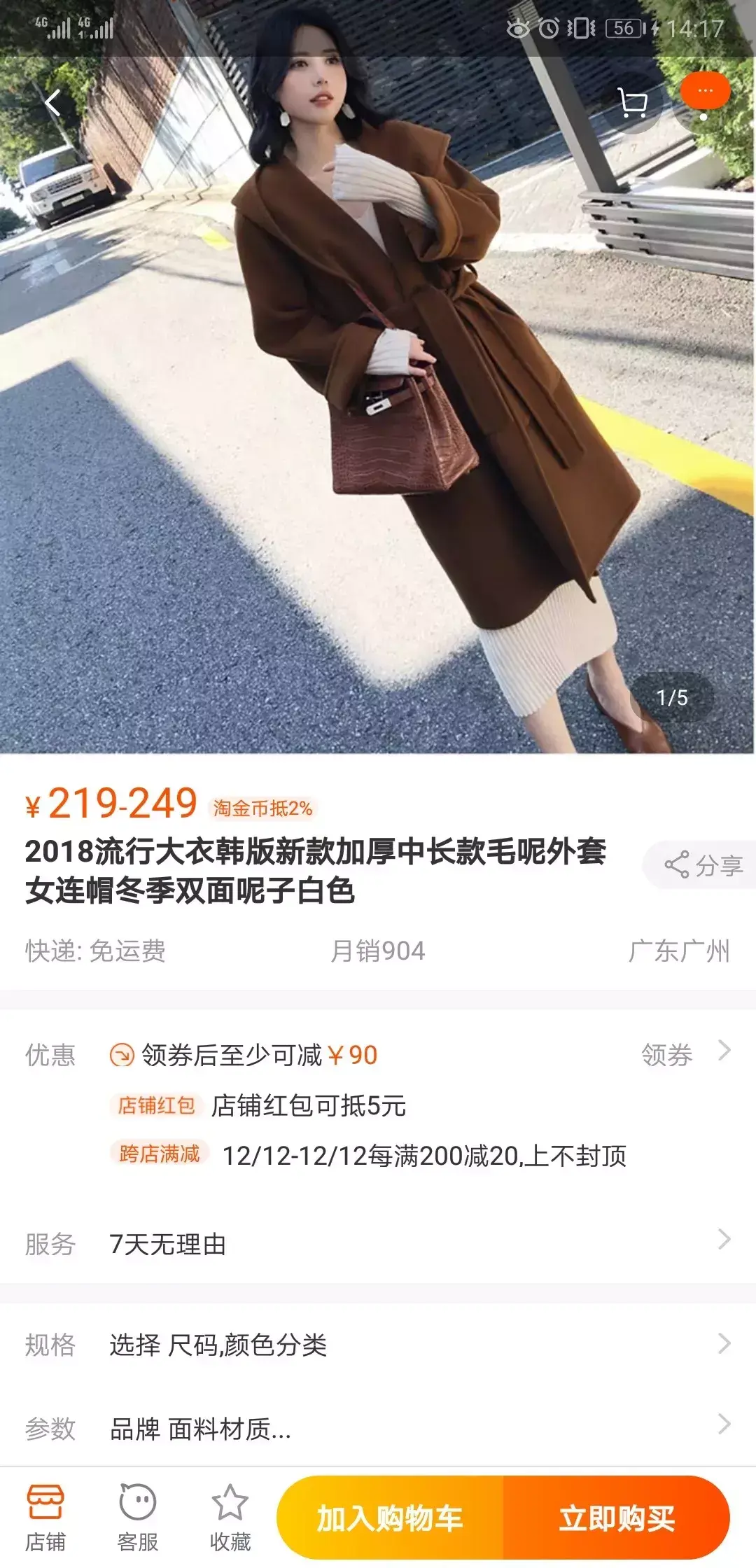
Task: Open the 参数 brand and material row
Action: click(x=378, y=1429)
